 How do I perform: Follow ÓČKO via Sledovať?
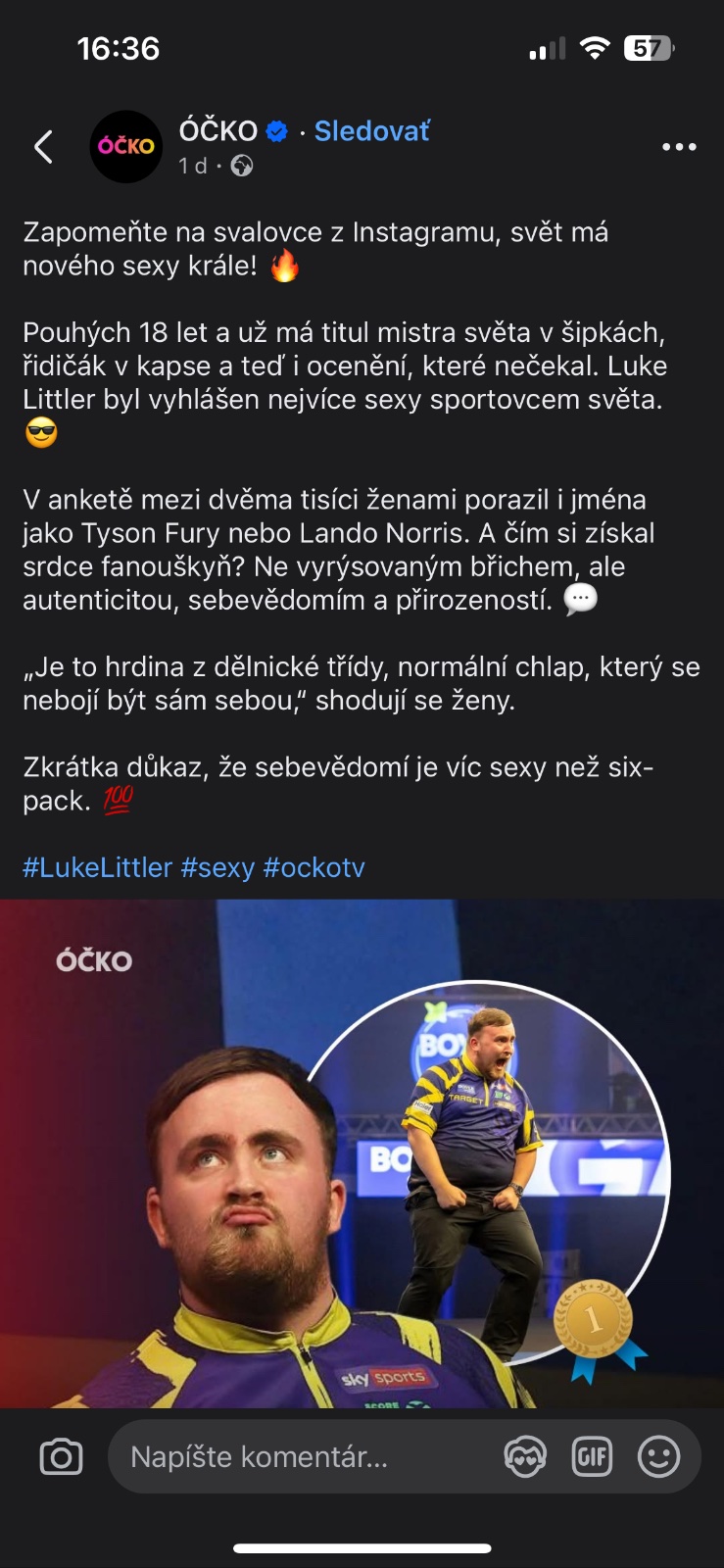click(371, 131)
